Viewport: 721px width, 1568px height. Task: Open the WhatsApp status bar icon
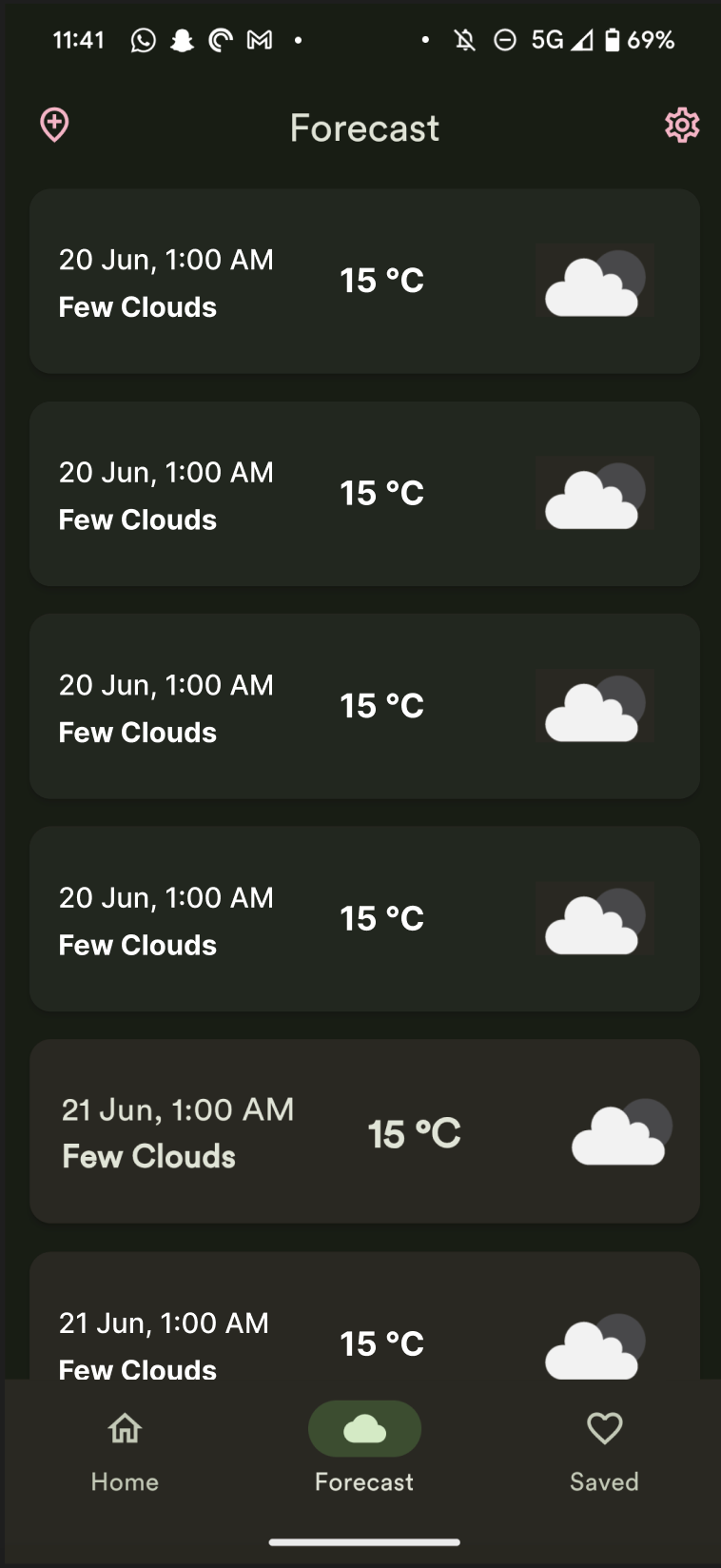[x=143, y=40]
